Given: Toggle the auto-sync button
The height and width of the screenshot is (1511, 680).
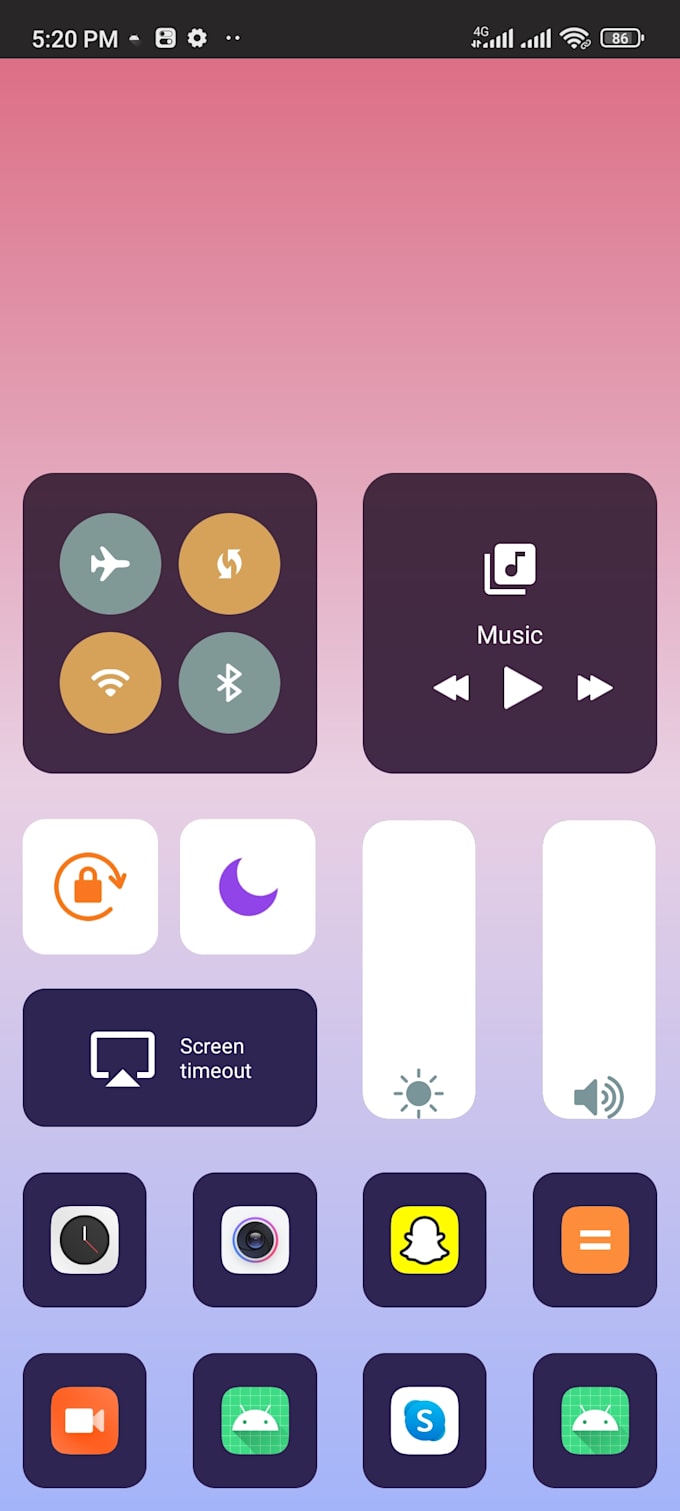Looking at the screenshot, I should pyautogui.click(x=229, y=564).
